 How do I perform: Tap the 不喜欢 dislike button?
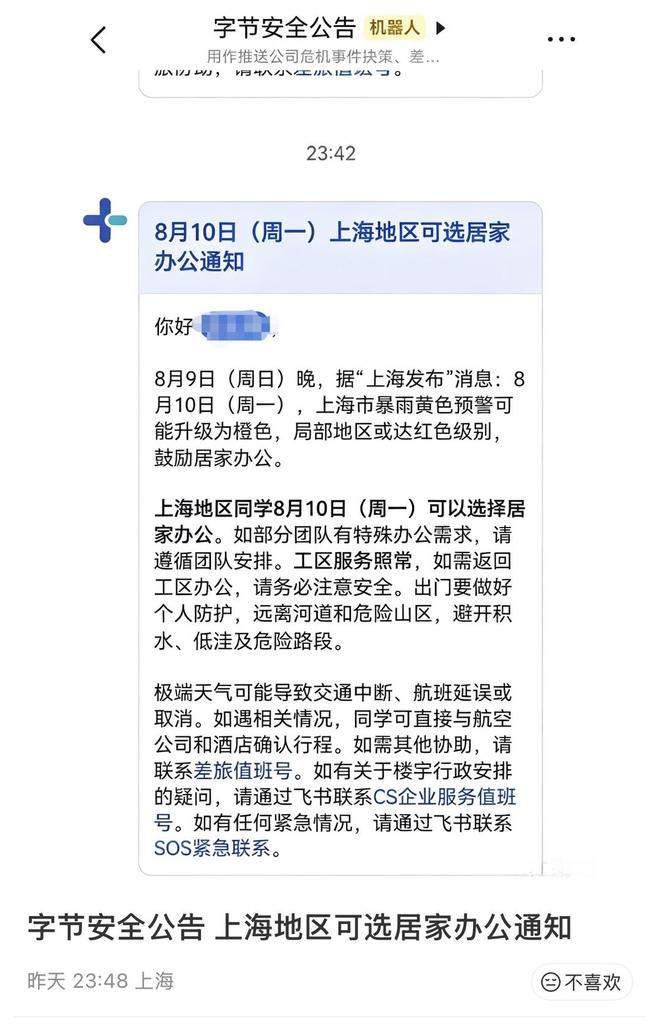(x=581, y=981)
